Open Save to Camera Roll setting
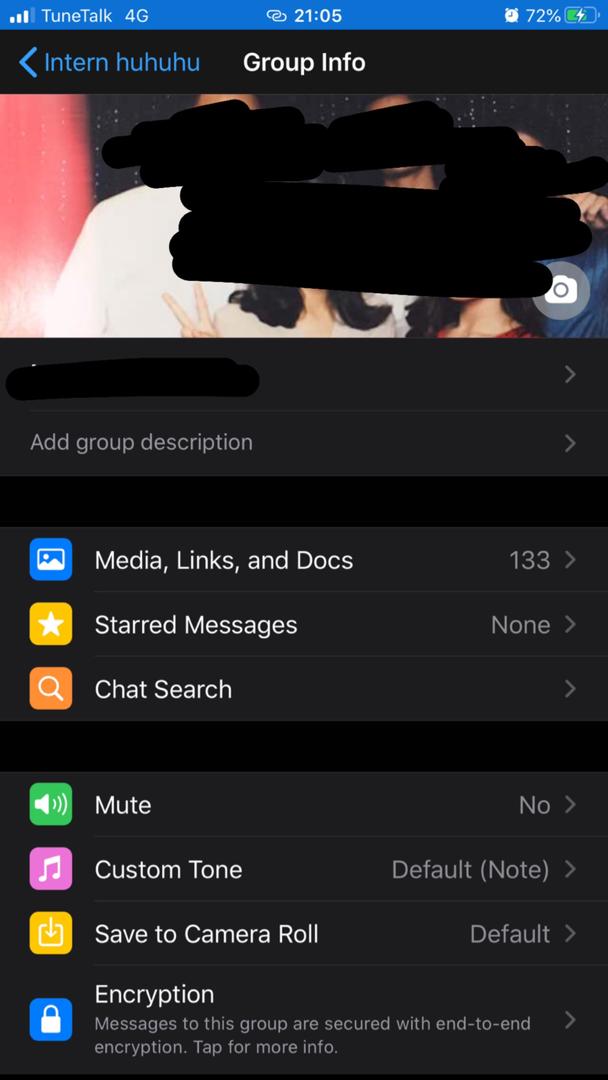This screenshot has width=608, height=1080. tap(304, 933)
